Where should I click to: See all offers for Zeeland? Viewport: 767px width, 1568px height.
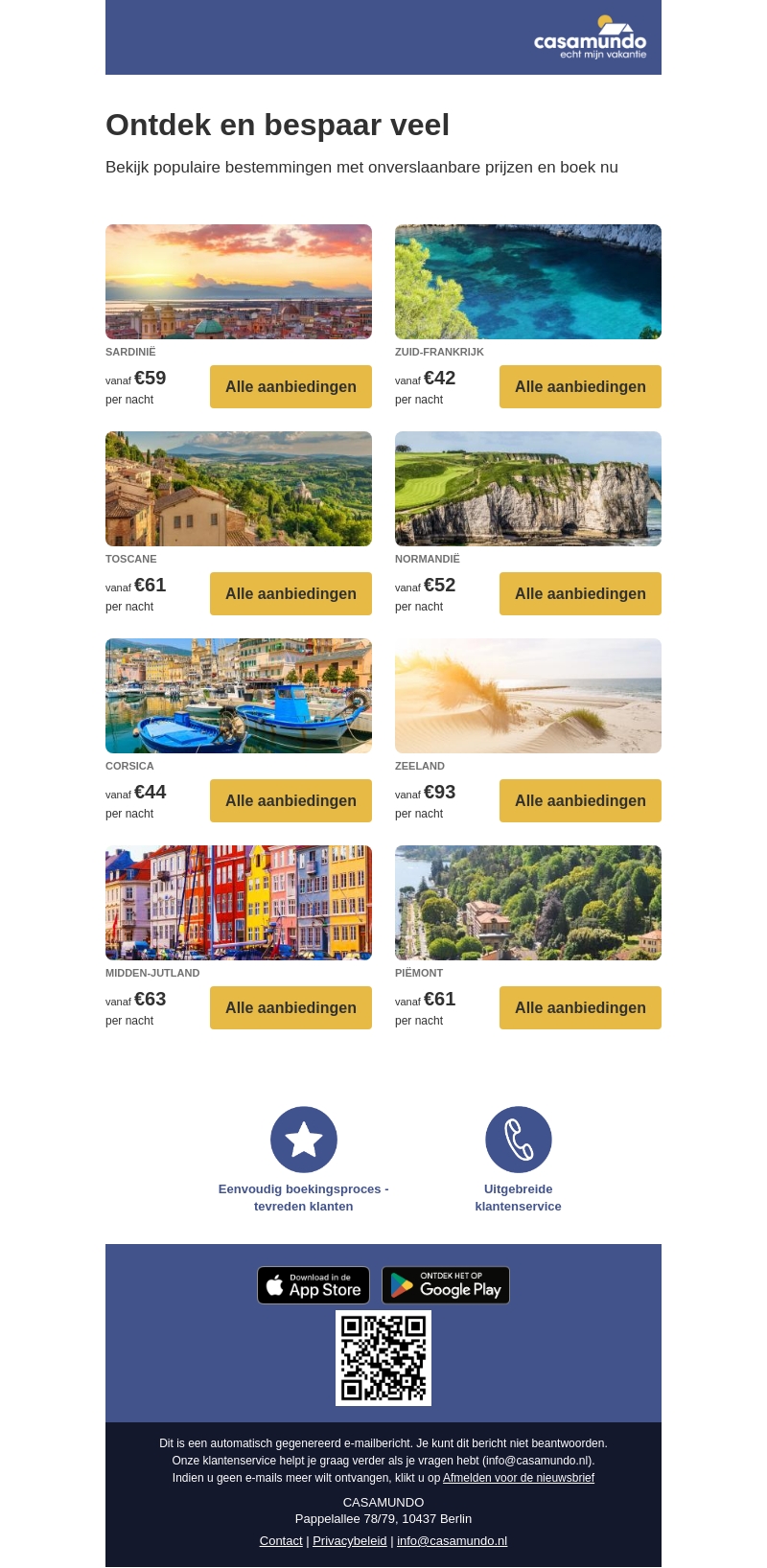580,801
